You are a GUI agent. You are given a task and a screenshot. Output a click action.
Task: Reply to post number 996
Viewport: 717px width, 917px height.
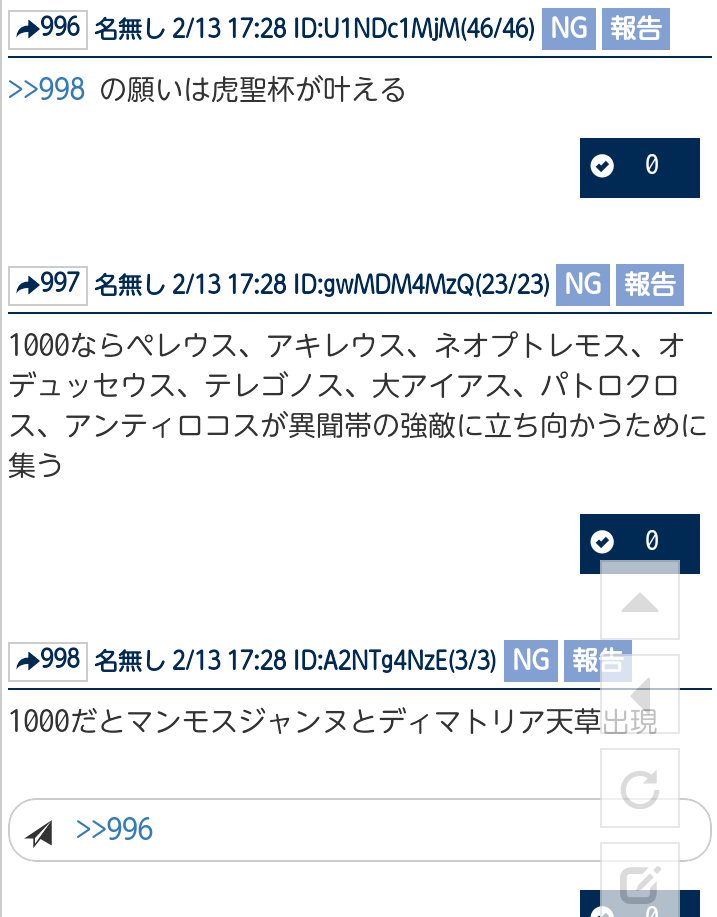[47, 29]
